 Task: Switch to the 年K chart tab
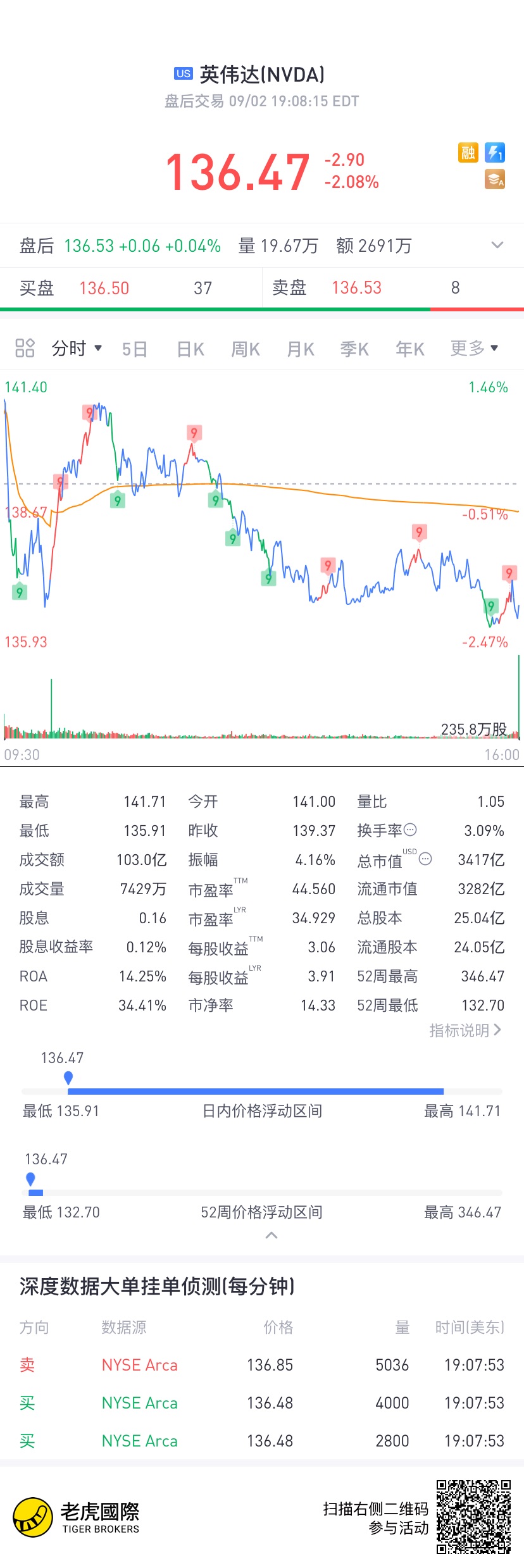[x=410, y=349]
